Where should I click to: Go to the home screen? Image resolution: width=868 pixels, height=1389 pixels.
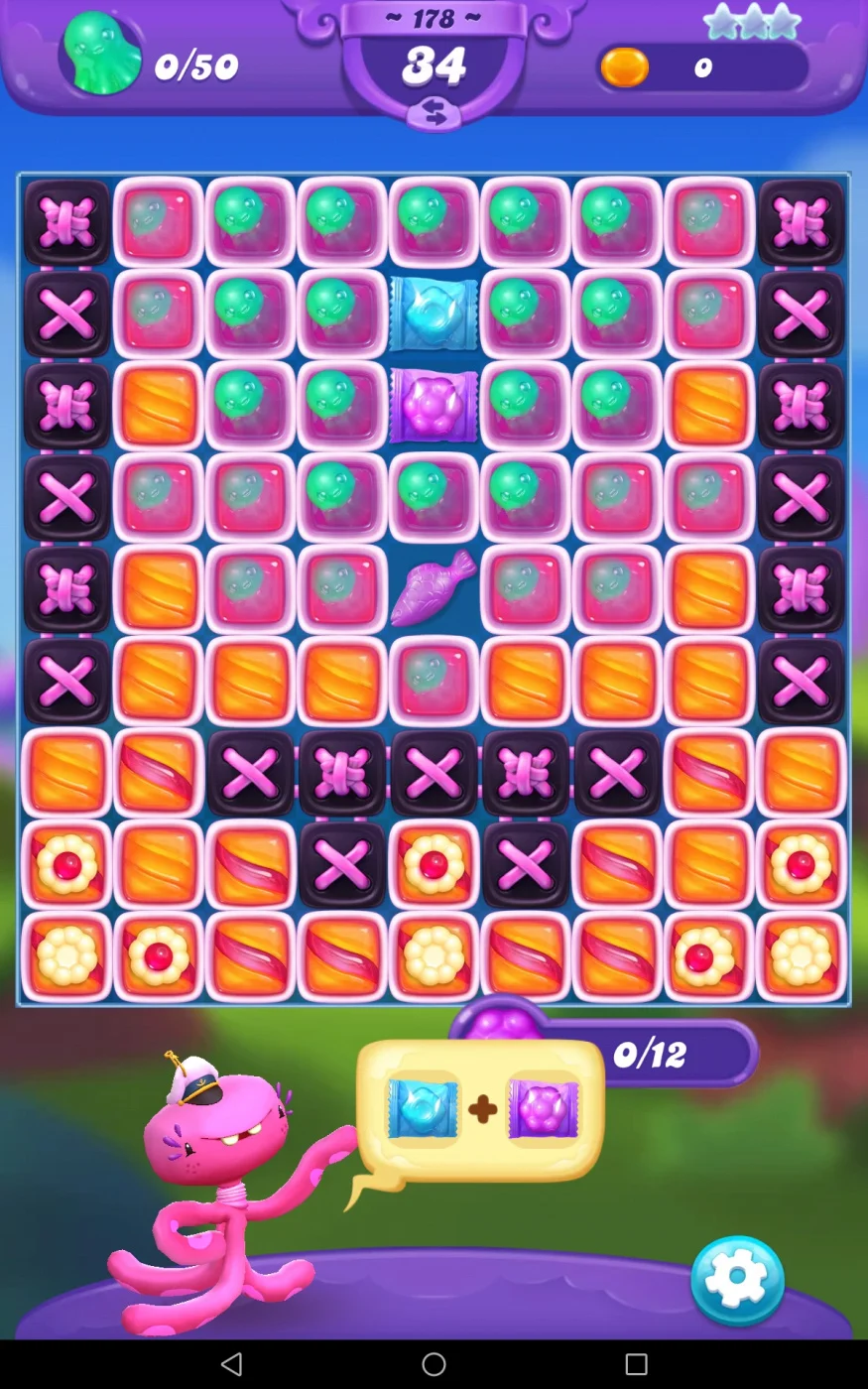point(434,1364)
